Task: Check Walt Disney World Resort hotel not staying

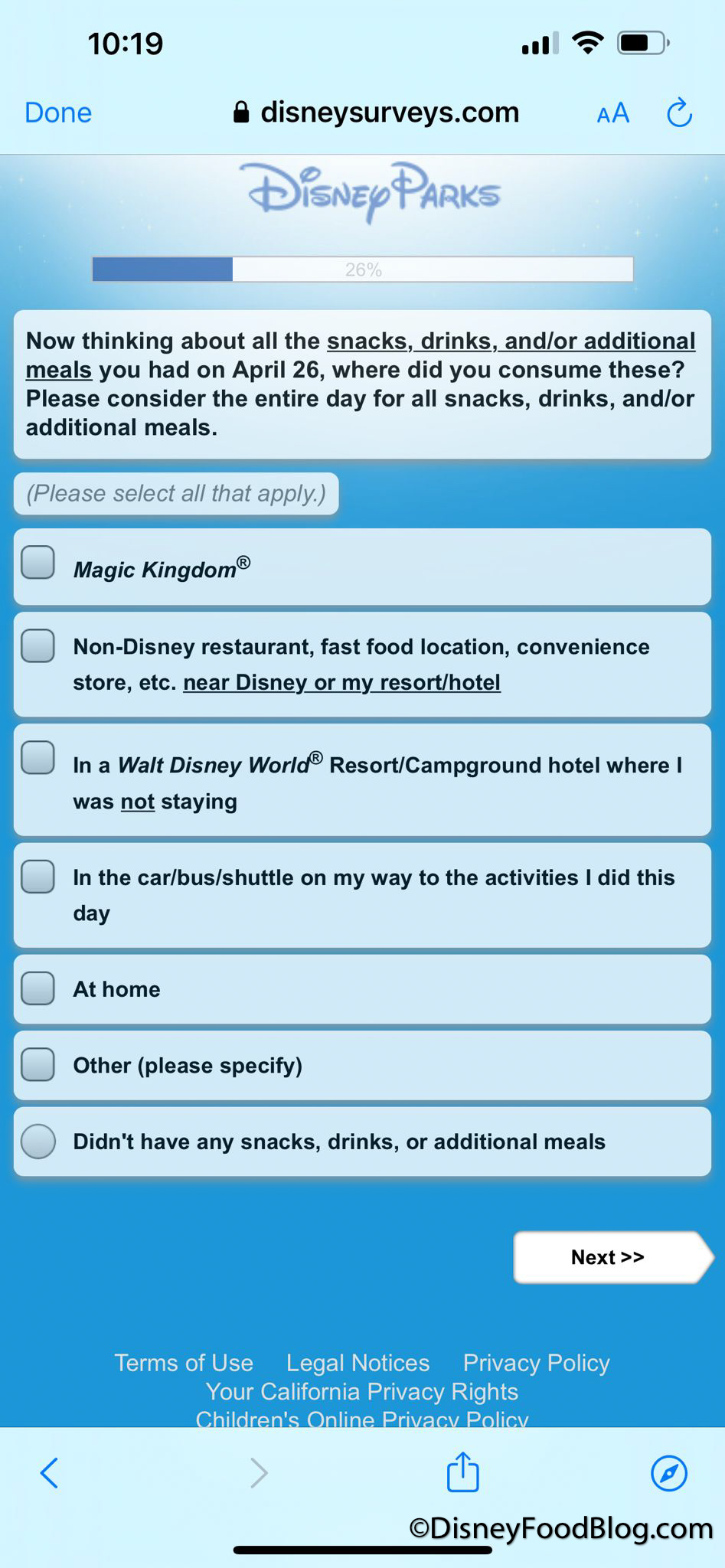Action: [38, 758]
